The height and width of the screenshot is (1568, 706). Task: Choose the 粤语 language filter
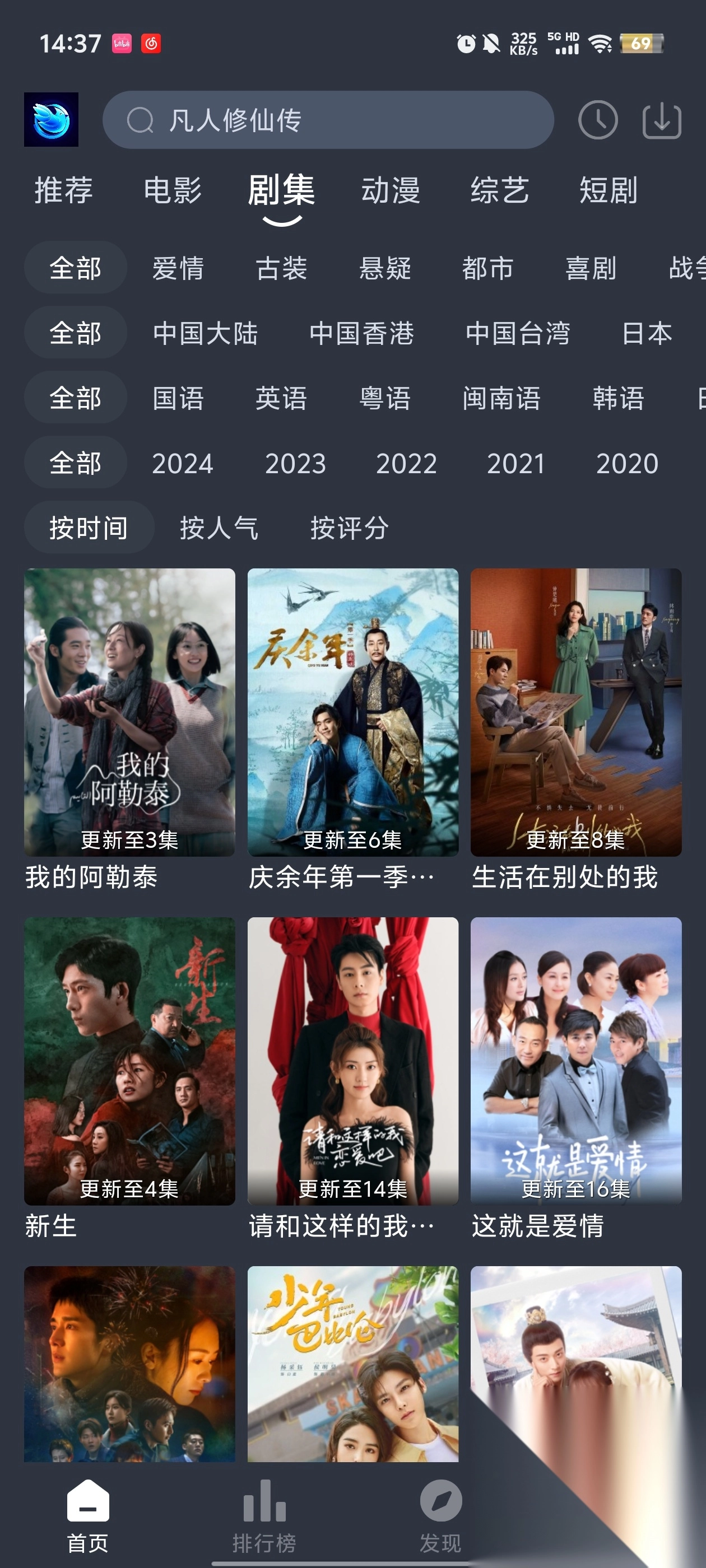tap(385, 399)
